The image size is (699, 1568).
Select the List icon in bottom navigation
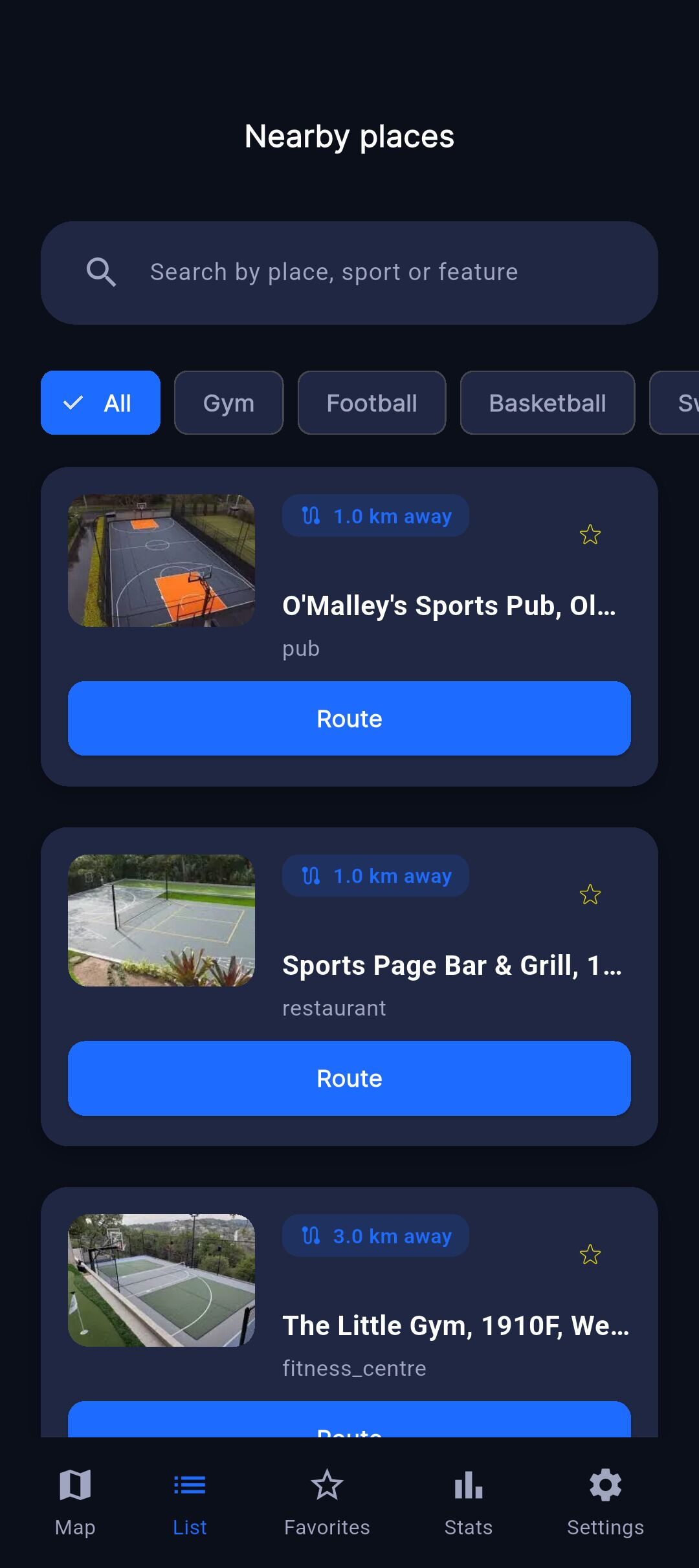pyautogui.click(x=189, y=1485)
